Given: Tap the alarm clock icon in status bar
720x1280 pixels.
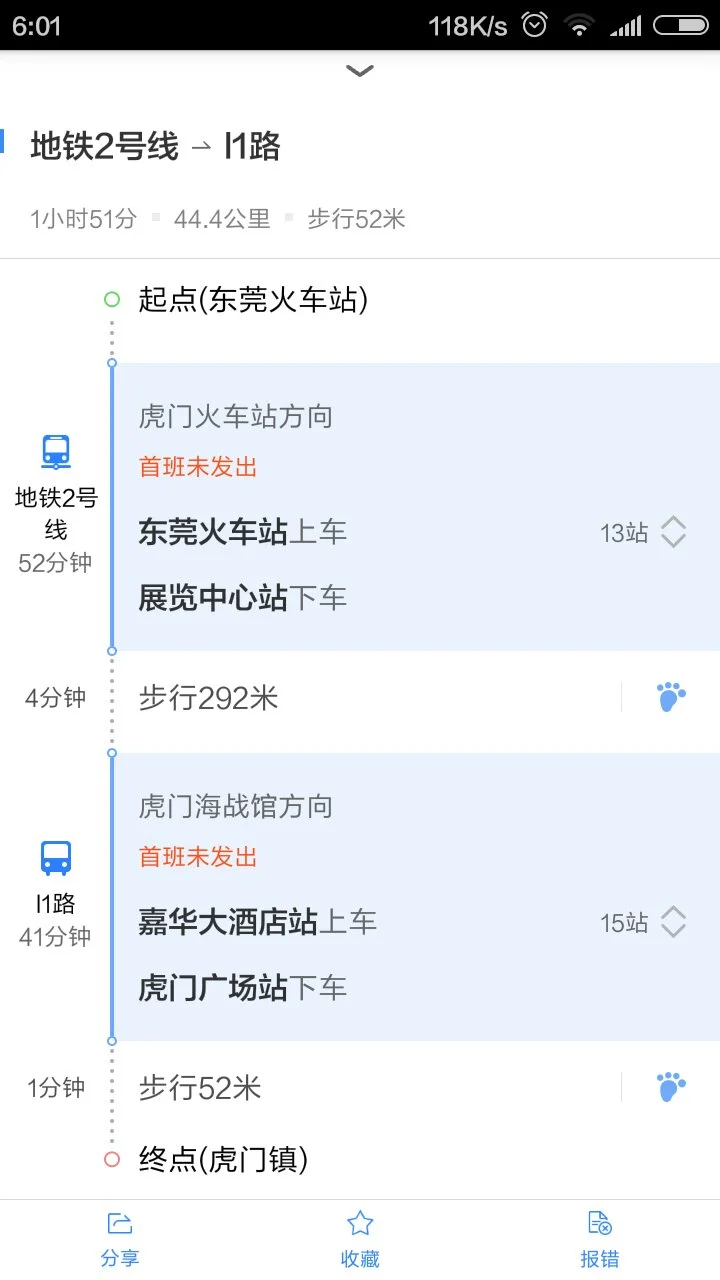Looking at the screenshot, I should tap(534, 25).
